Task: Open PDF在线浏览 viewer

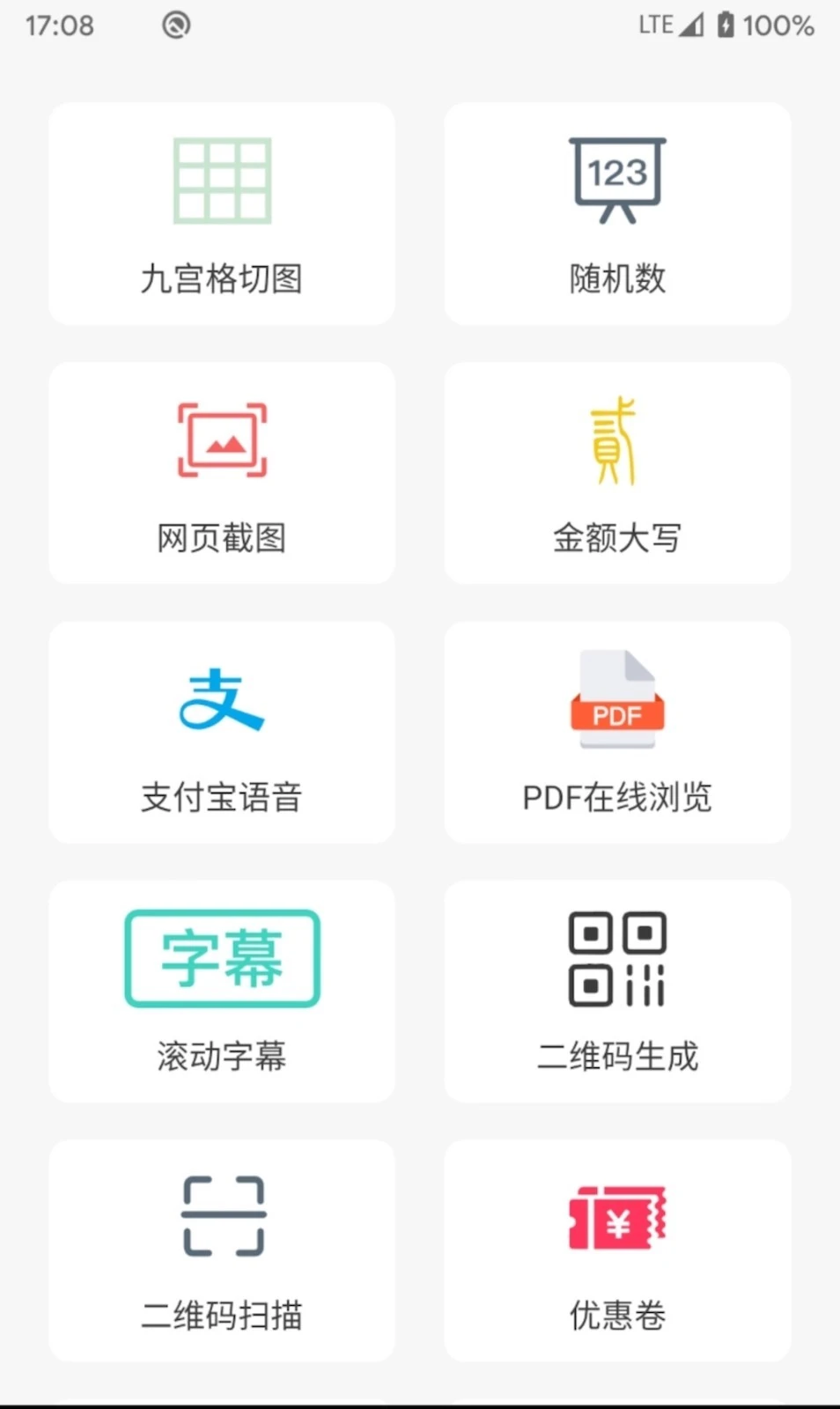Action: 617,733
